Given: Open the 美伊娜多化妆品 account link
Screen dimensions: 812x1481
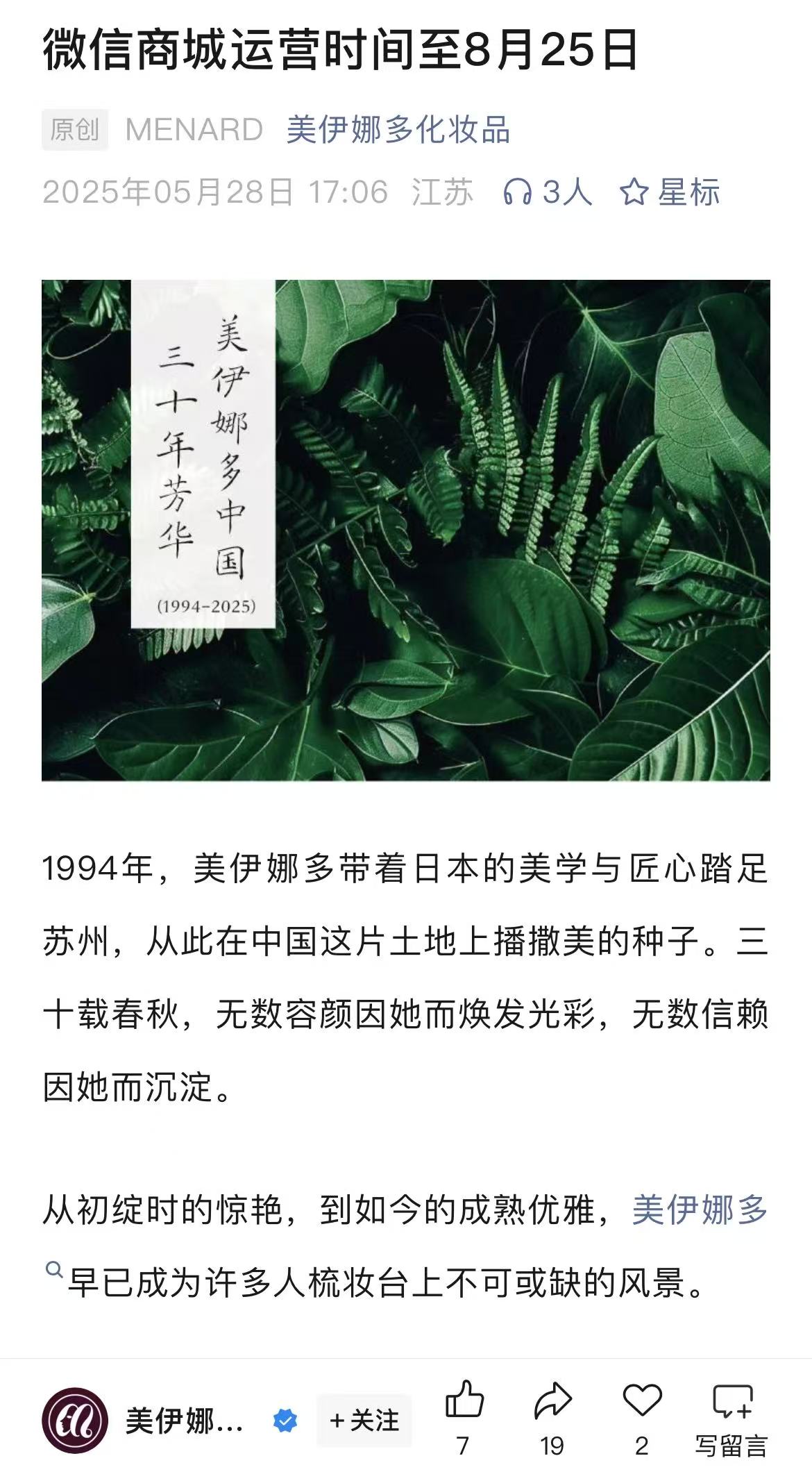Looking at the screenshot, I should (398, 130).
